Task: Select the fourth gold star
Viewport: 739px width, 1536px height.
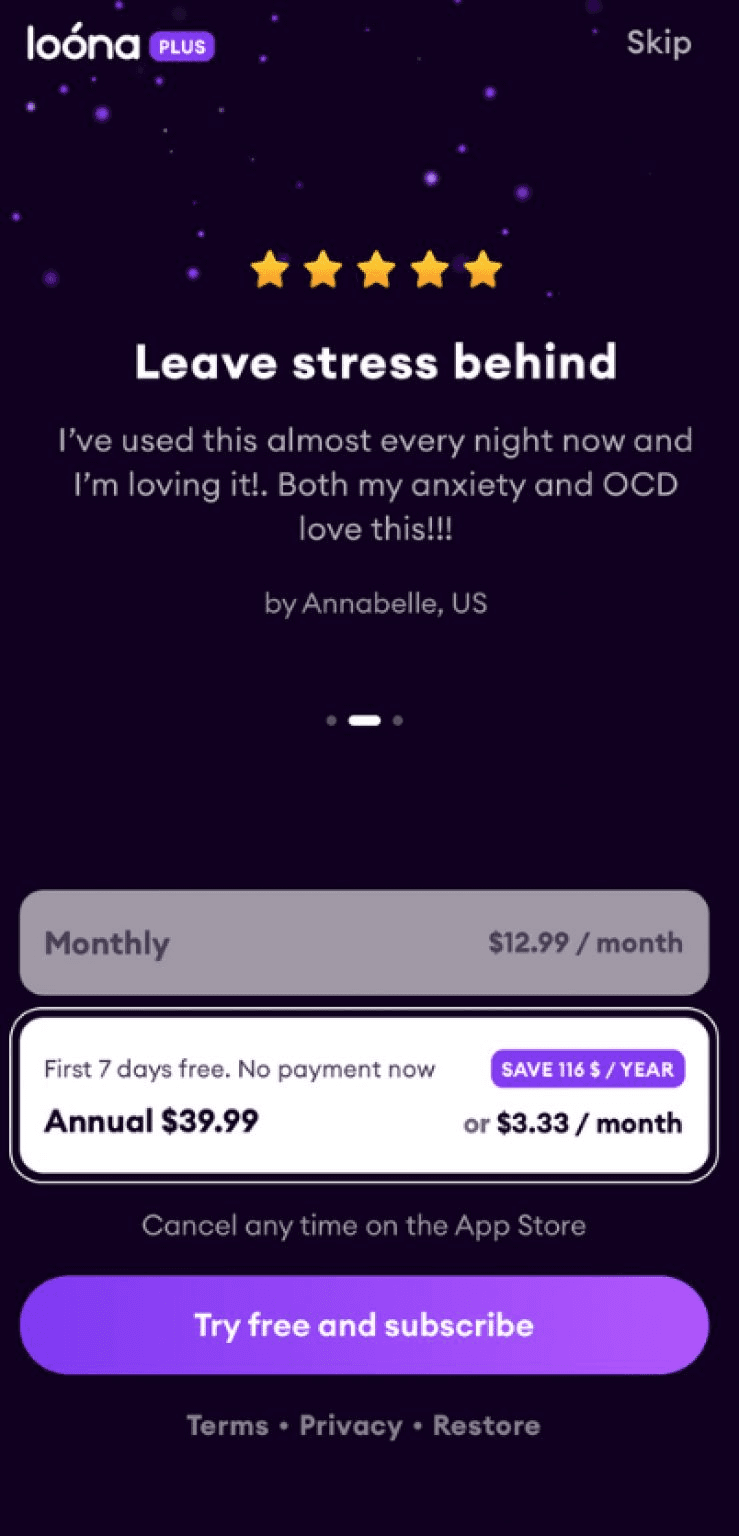Action: coord(429,268)
